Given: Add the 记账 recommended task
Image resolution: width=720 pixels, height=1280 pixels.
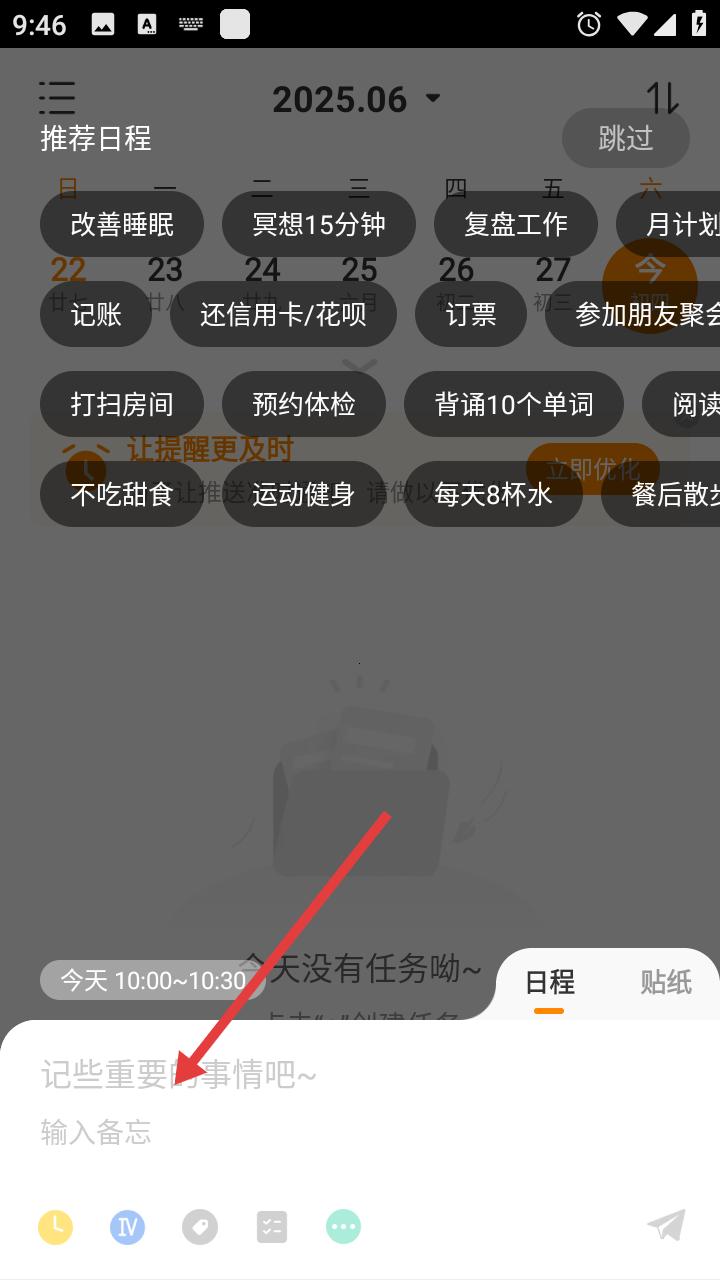Looking at the screenshot, I should point(96,314).
